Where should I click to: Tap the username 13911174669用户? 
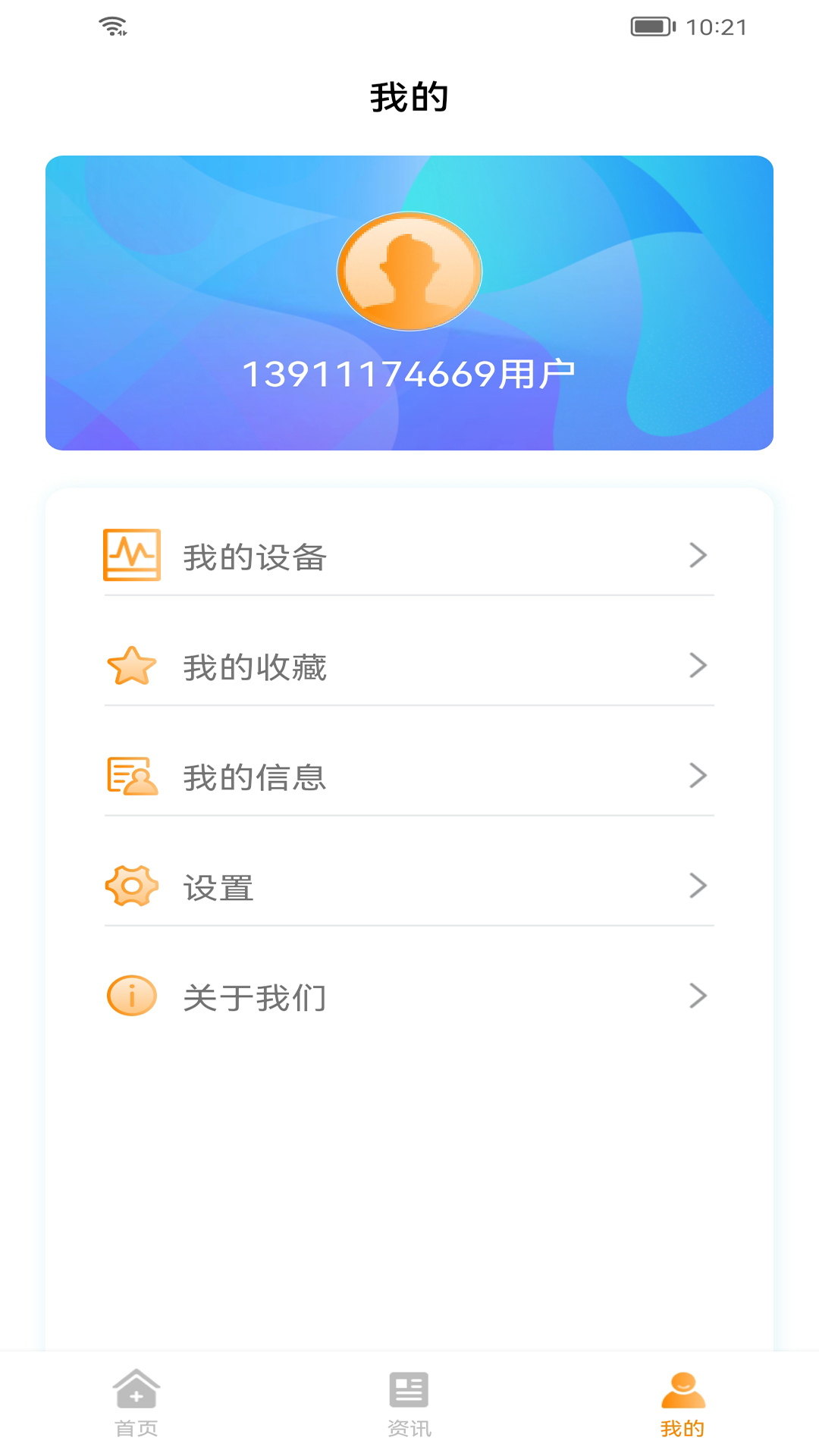pos(409,372)
